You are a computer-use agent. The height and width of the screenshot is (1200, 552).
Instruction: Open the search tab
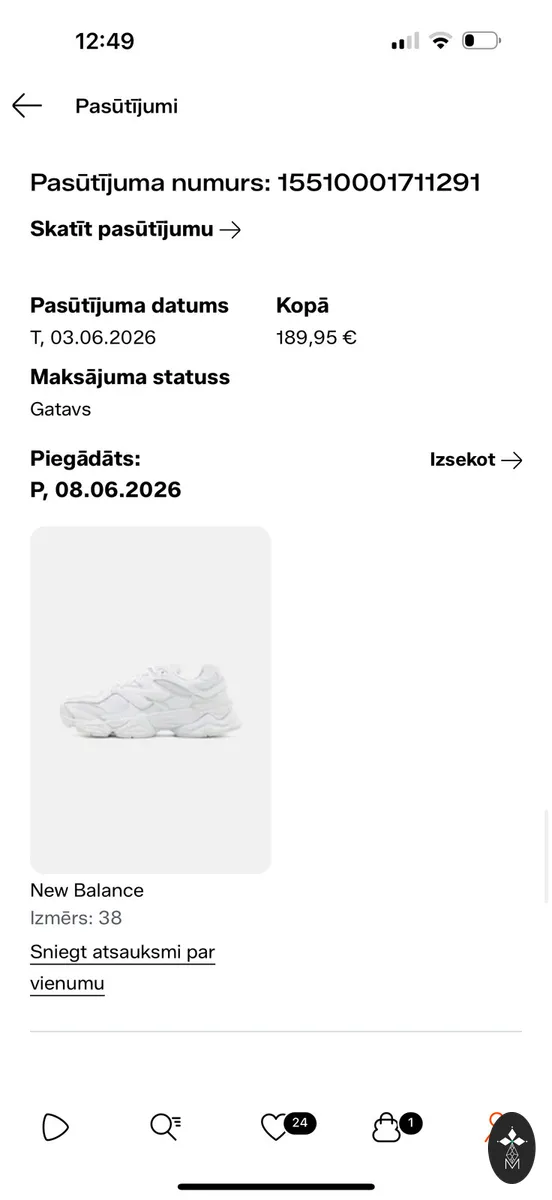pyautogui.click(x=165, y=1127)
